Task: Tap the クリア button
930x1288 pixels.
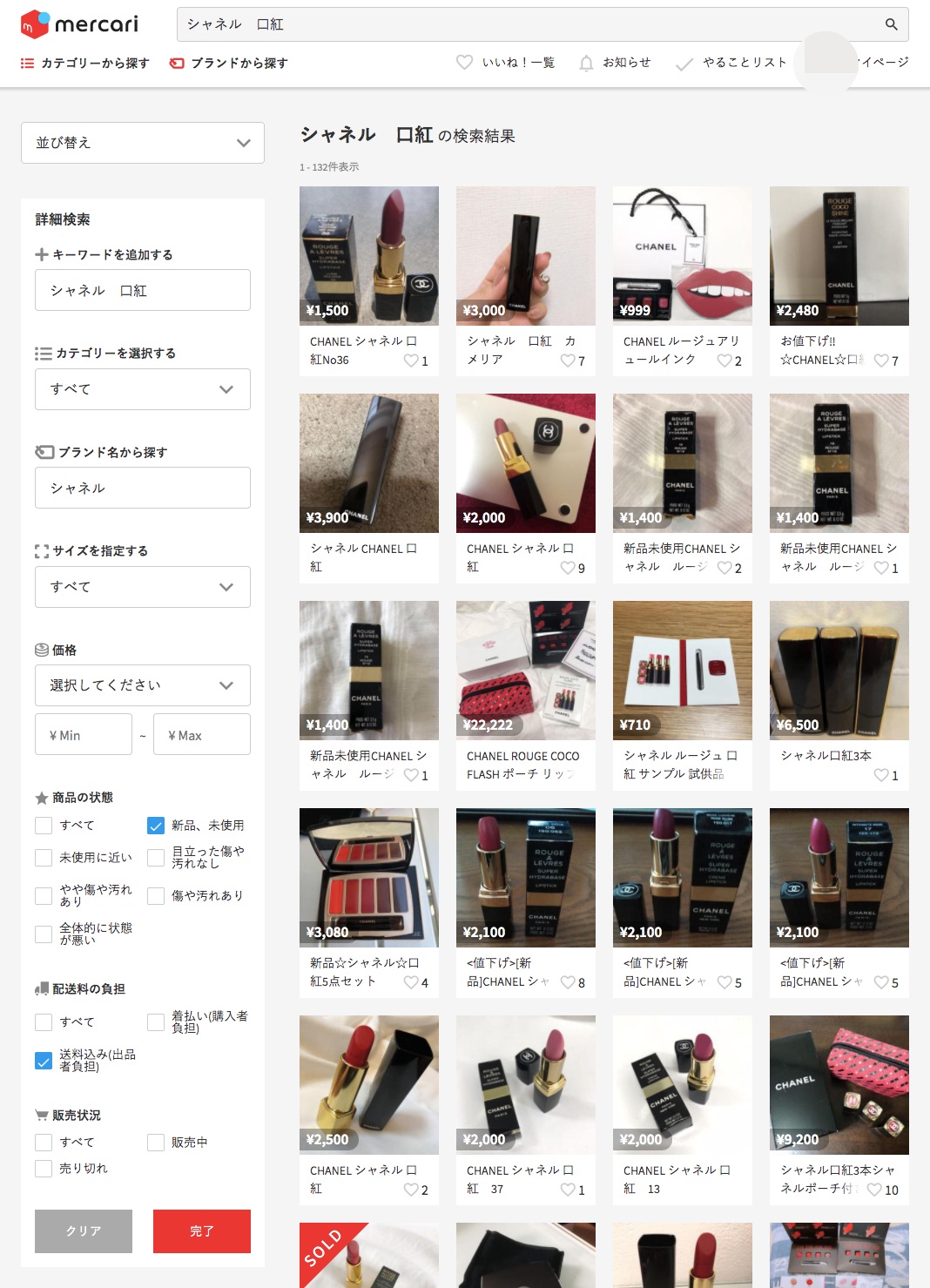Action: click(84, 1231)
